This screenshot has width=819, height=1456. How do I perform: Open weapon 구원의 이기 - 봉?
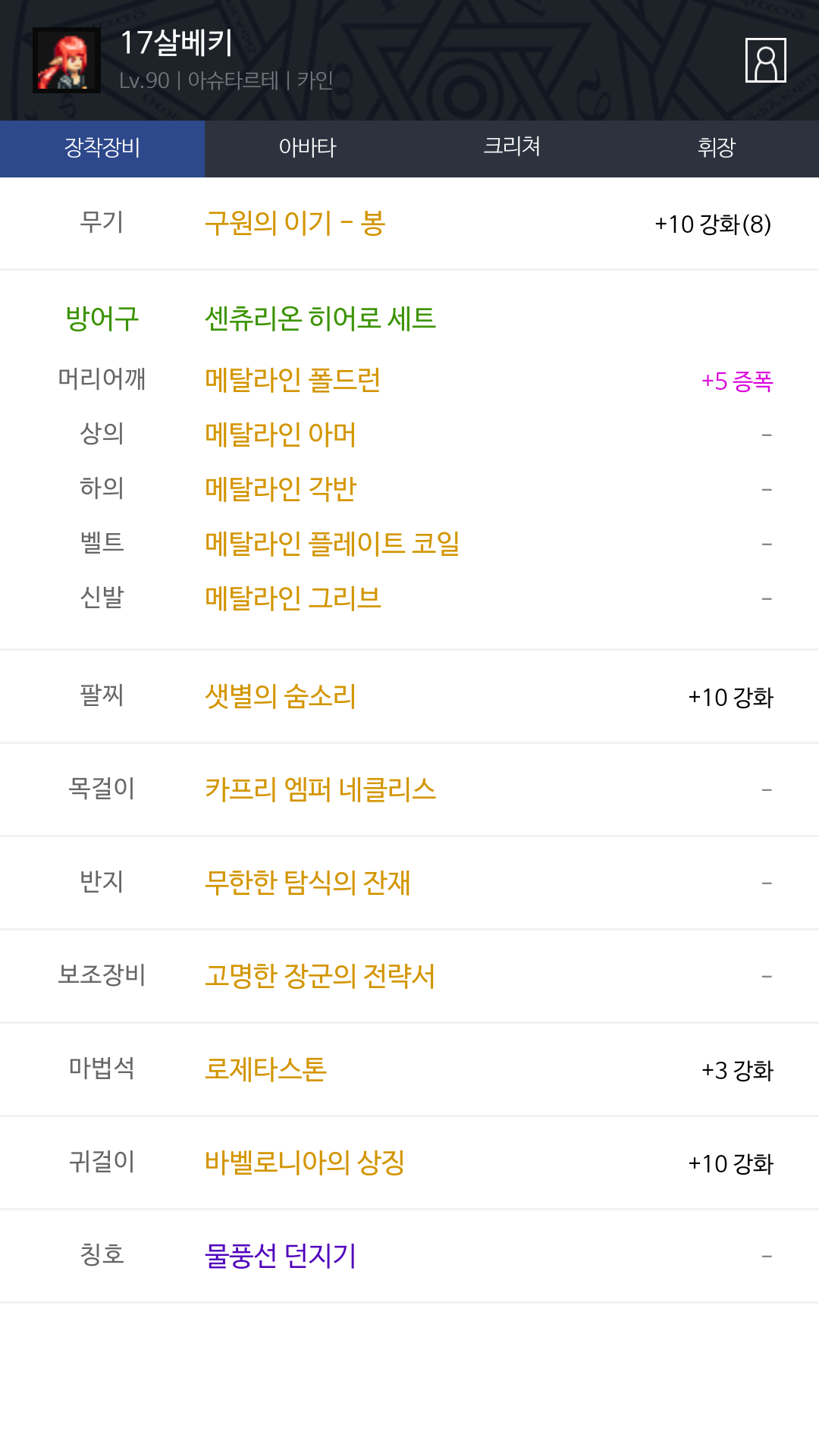tap(295, 224)
